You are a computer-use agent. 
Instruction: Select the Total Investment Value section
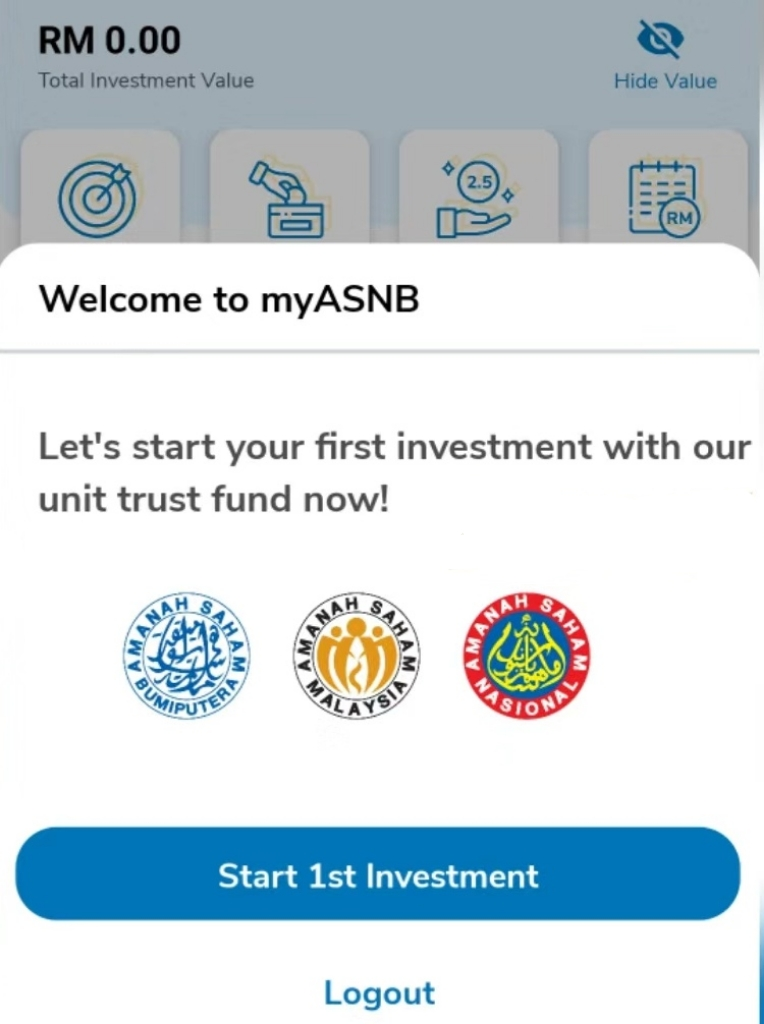[146, 79]
